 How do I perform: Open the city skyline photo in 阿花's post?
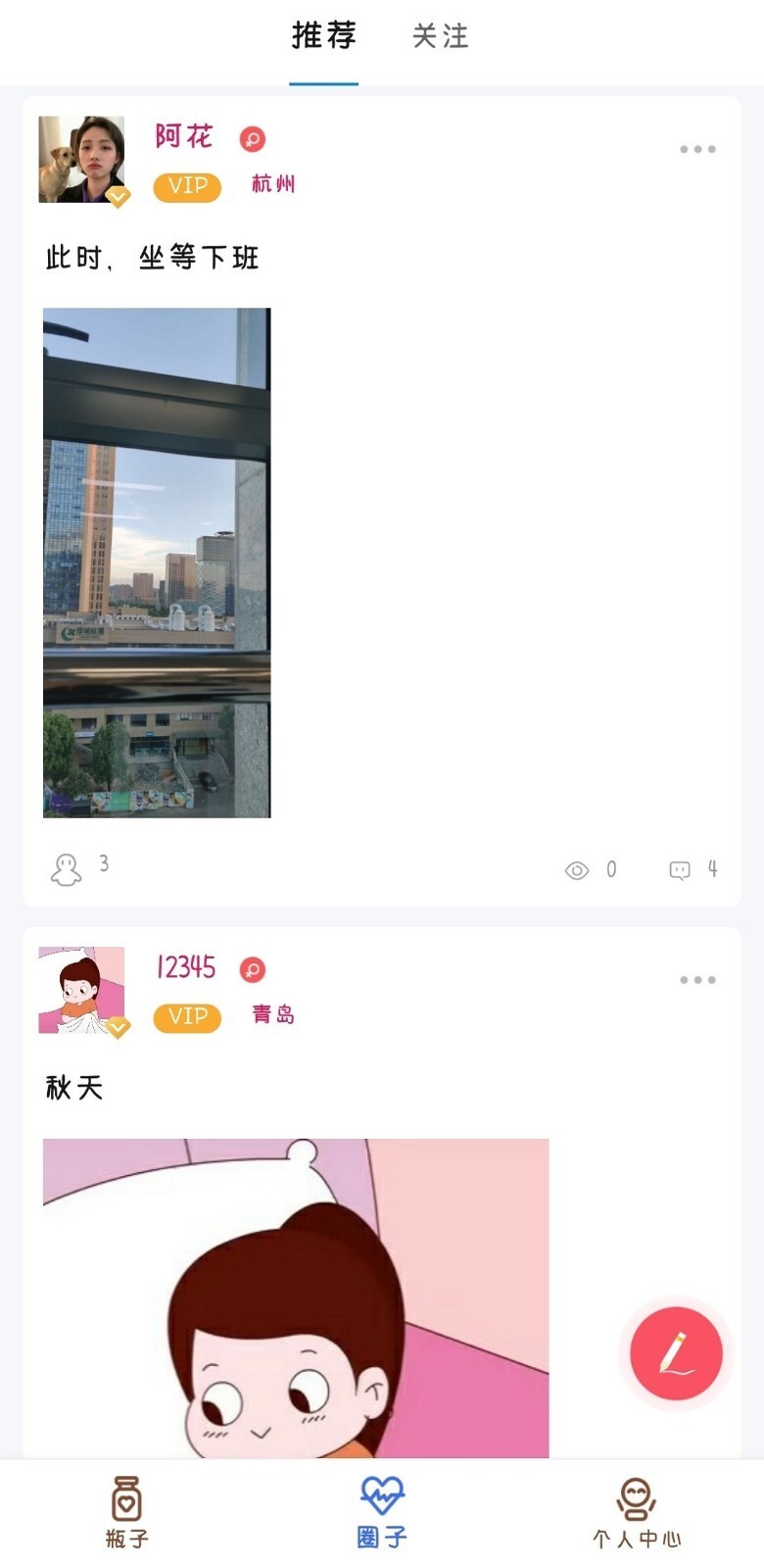point(156,562)
